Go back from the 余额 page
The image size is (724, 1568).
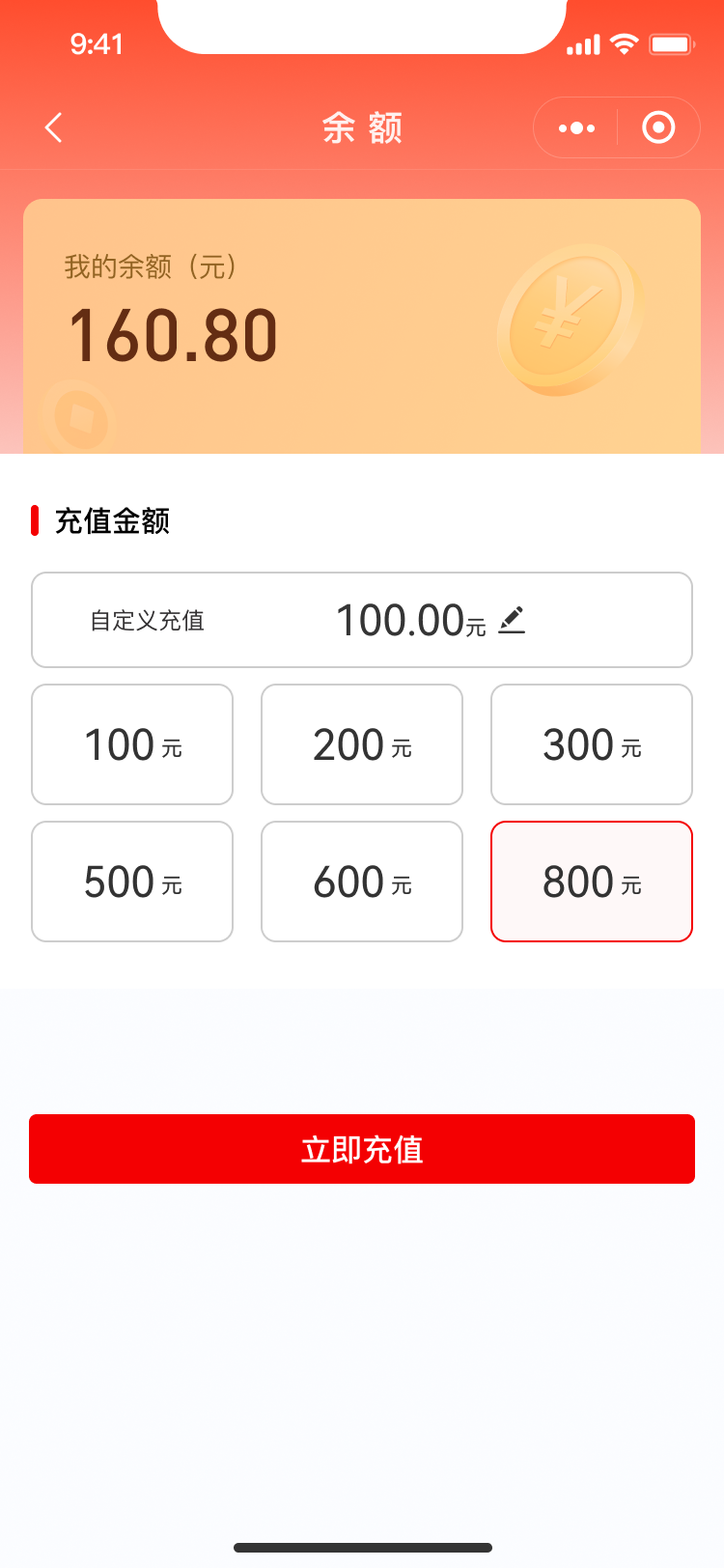tap(54, 127)
